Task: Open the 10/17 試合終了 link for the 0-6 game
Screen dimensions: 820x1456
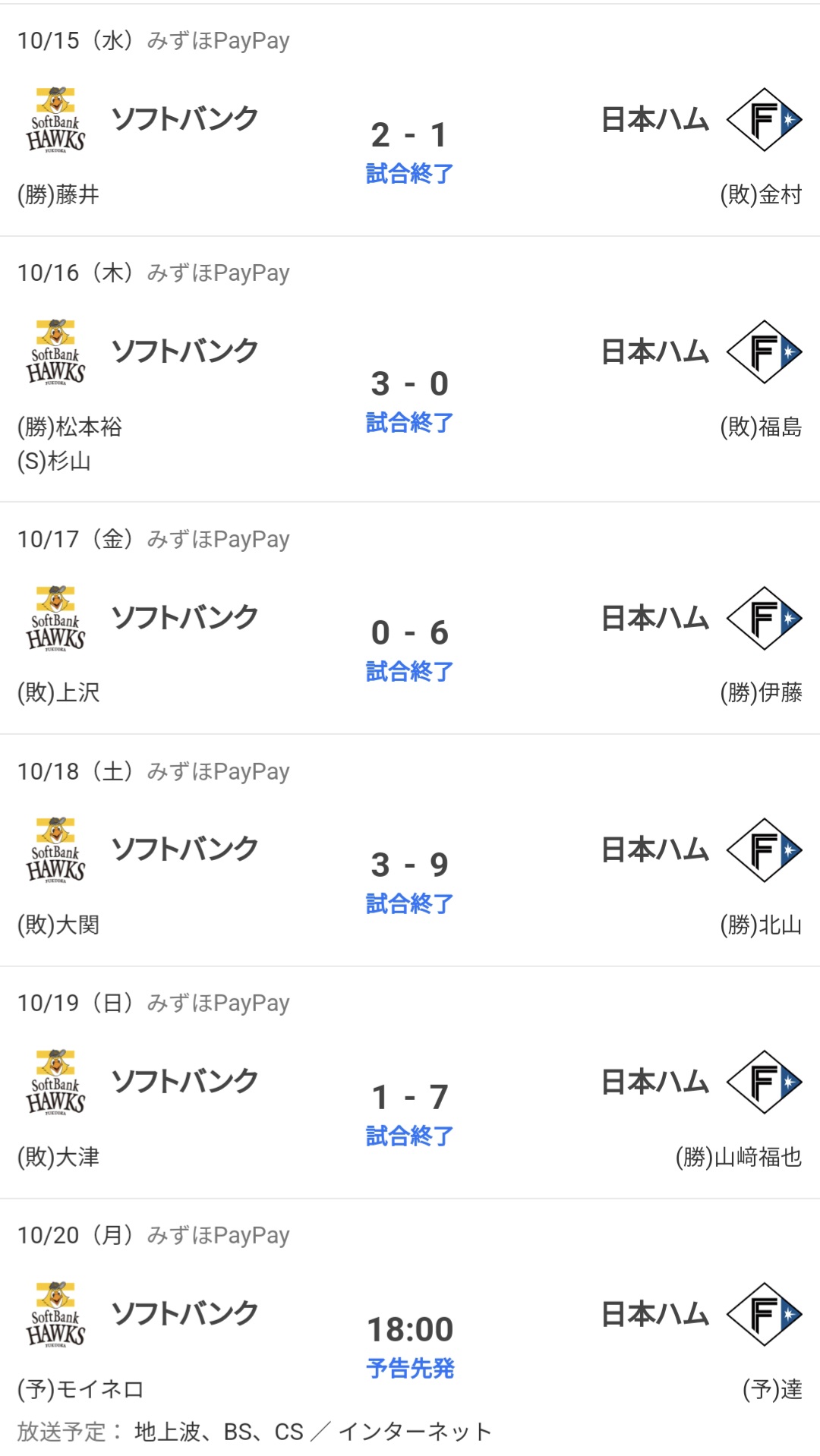Action: click(410, 672)
